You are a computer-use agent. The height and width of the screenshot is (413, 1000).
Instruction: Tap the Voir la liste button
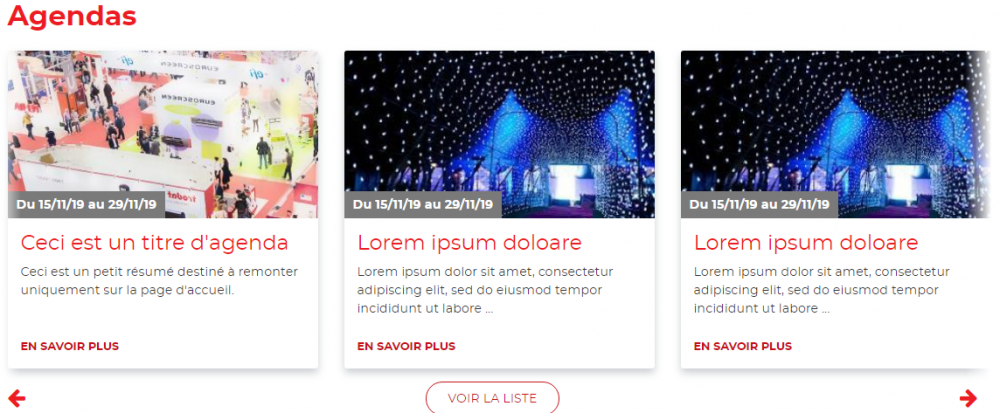tap(492, 398)
